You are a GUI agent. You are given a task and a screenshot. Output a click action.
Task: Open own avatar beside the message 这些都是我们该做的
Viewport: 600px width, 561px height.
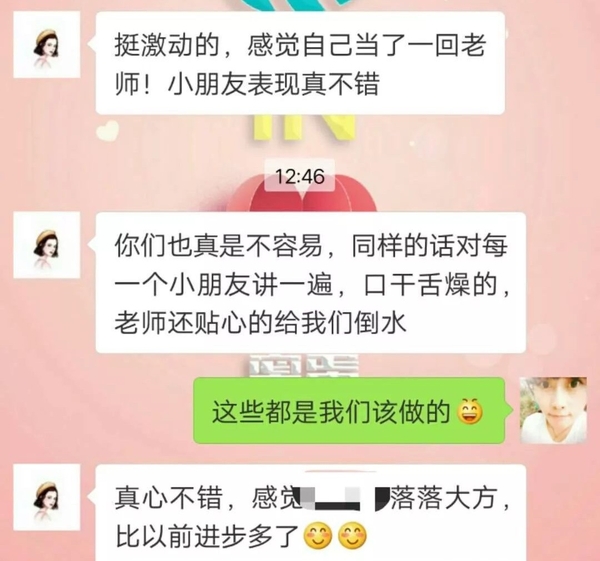[x=555, y=411]
